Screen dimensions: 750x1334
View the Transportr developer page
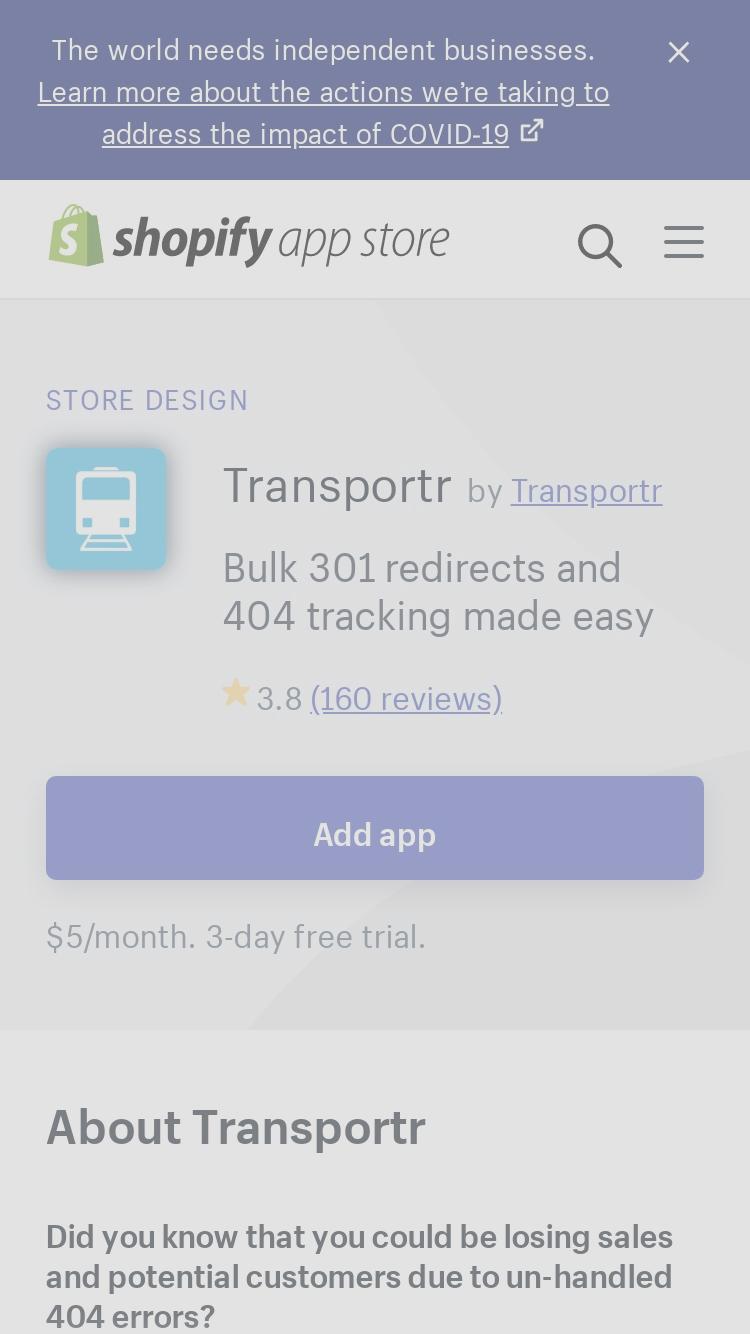(586, 491)
